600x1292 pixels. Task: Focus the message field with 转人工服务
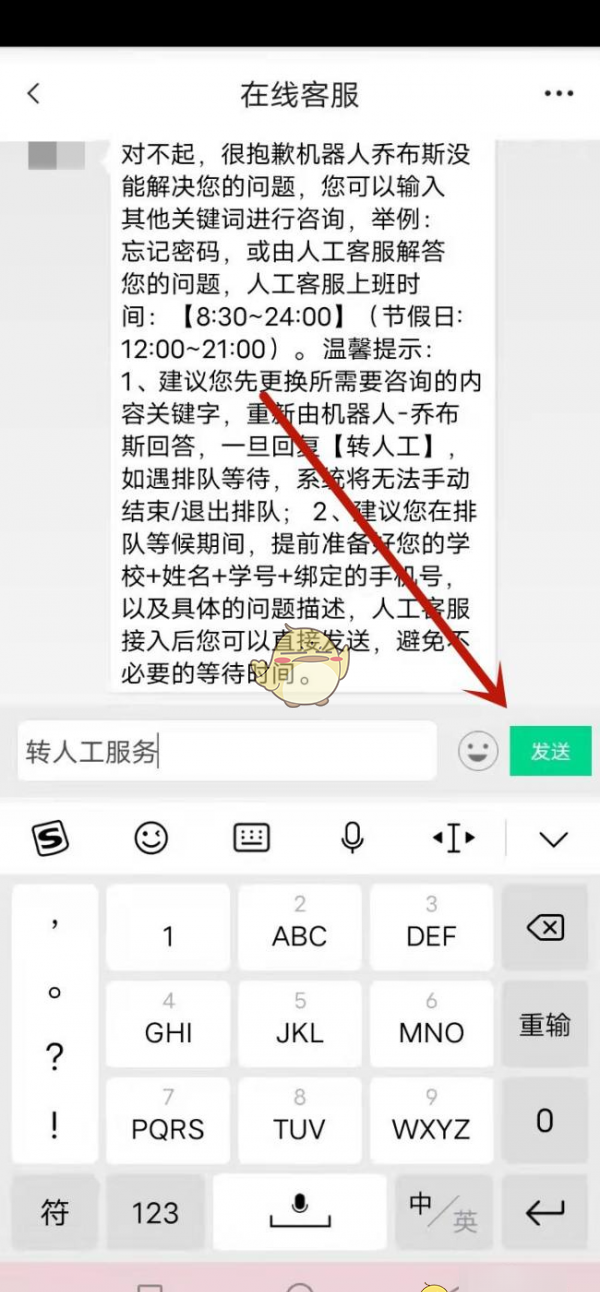[228, 751]
